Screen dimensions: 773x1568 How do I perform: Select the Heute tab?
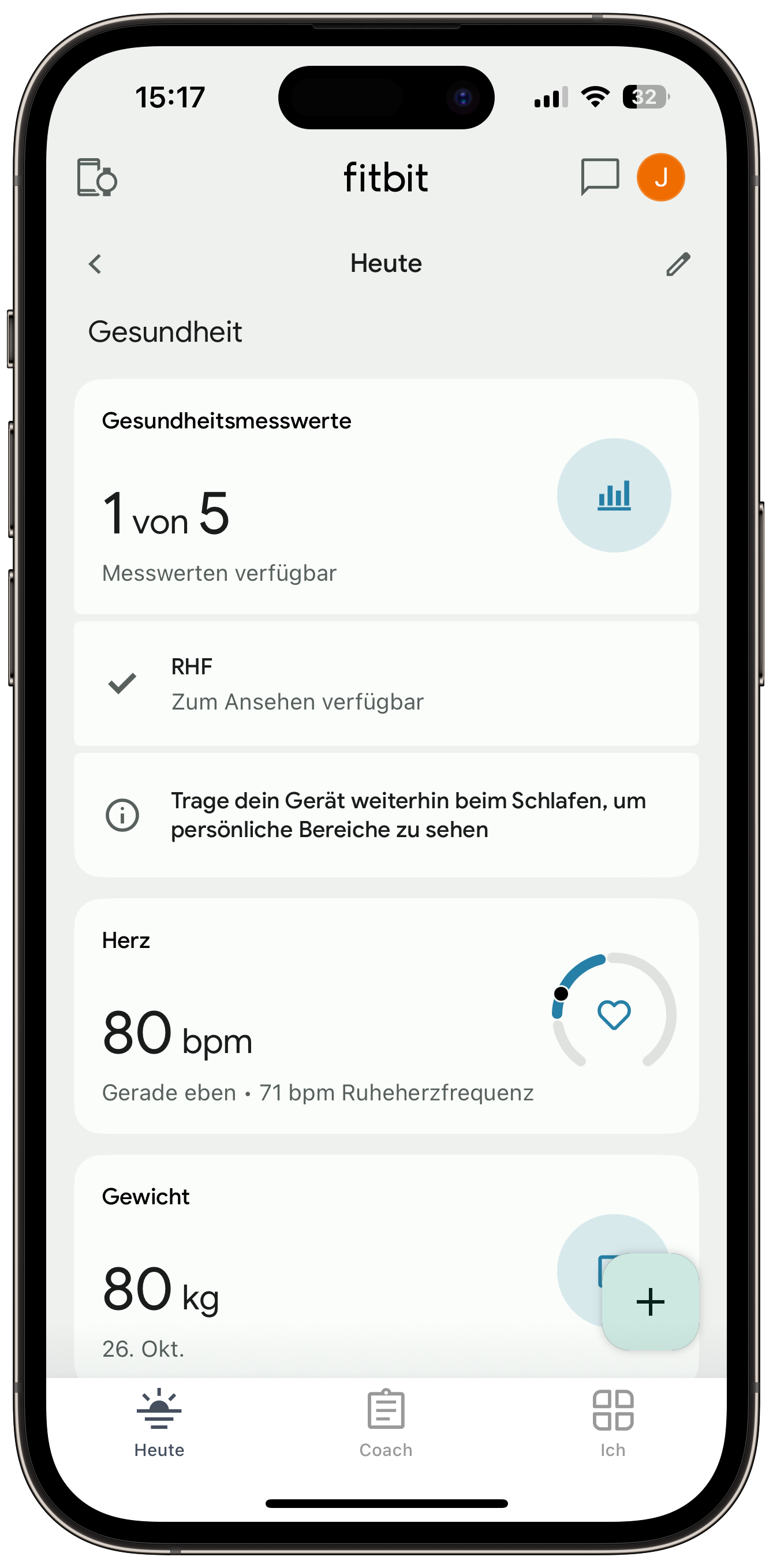click(159, 1423)
